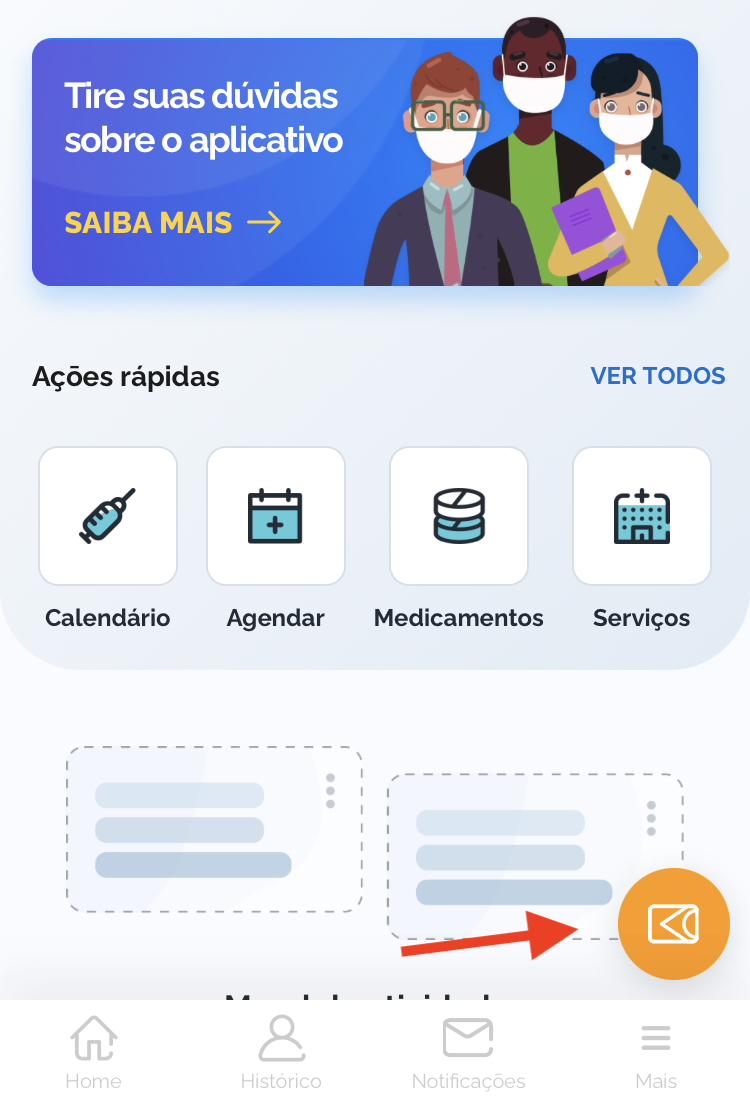Open the Mais menu tab
The image size is (750, 1100).
coord(656,1052)
